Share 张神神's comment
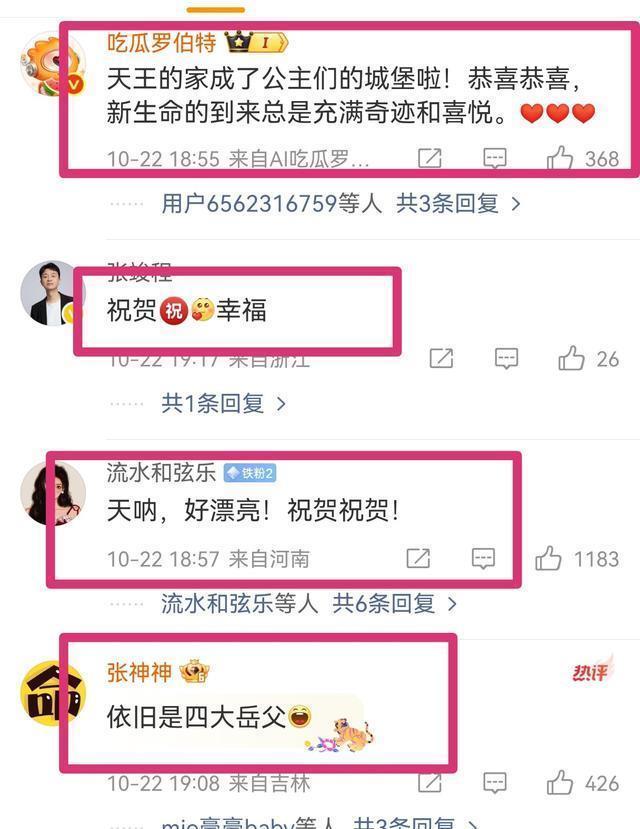Viewport: 640px width, 829px height. pos(430,783)
